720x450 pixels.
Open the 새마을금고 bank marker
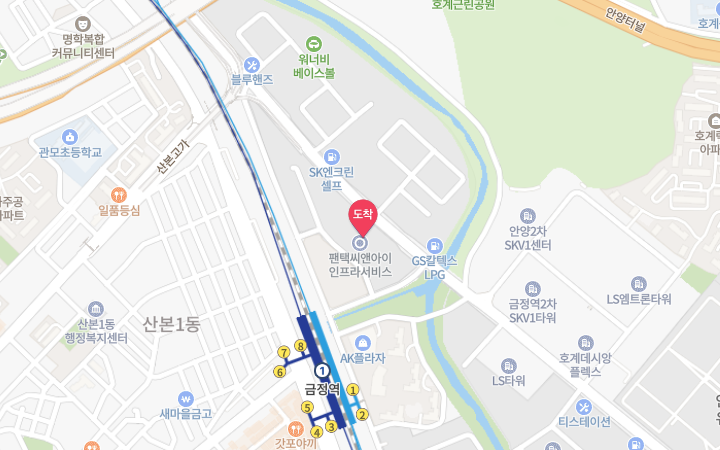click(185, 398)
